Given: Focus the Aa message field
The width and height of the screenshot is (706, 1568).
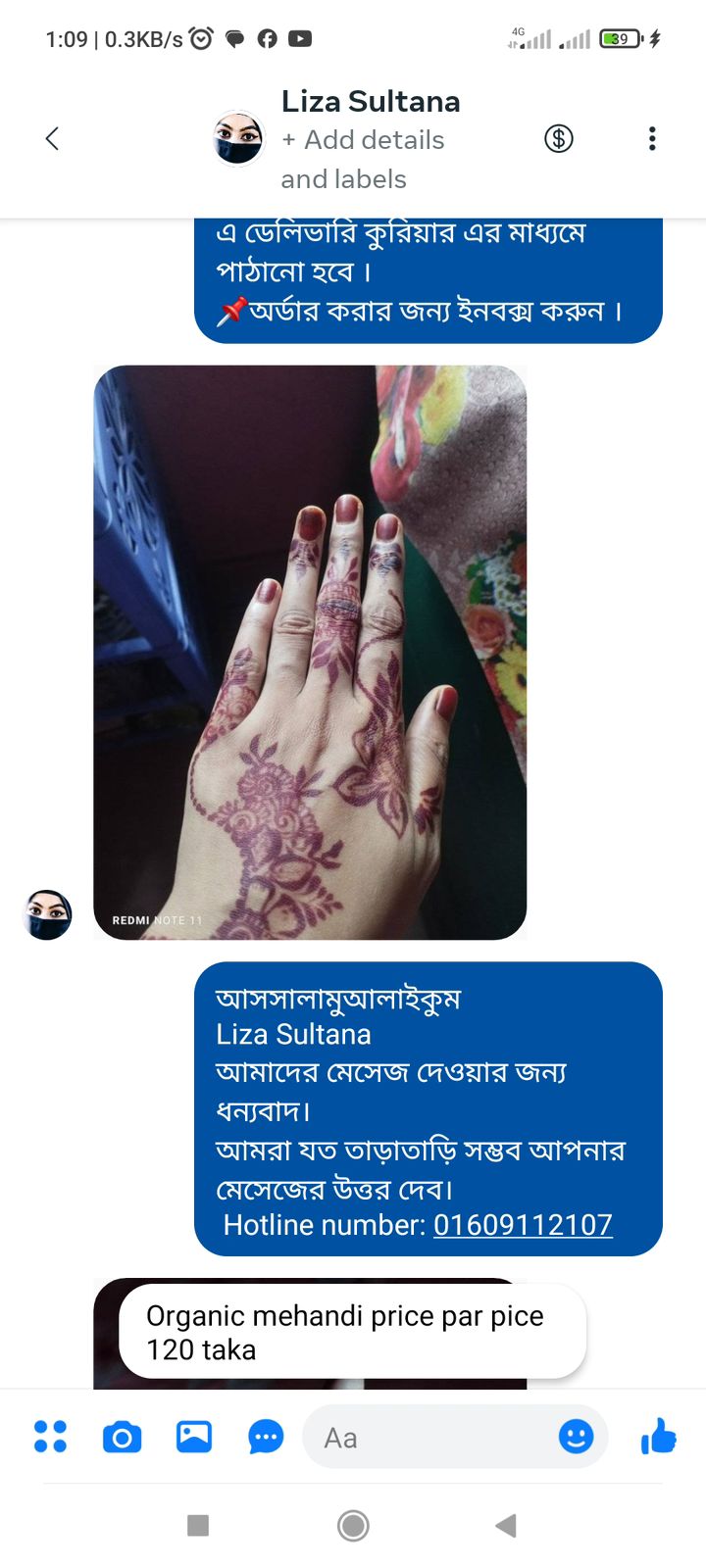Looking at the screenshot, I should [x=431, y=1438].
